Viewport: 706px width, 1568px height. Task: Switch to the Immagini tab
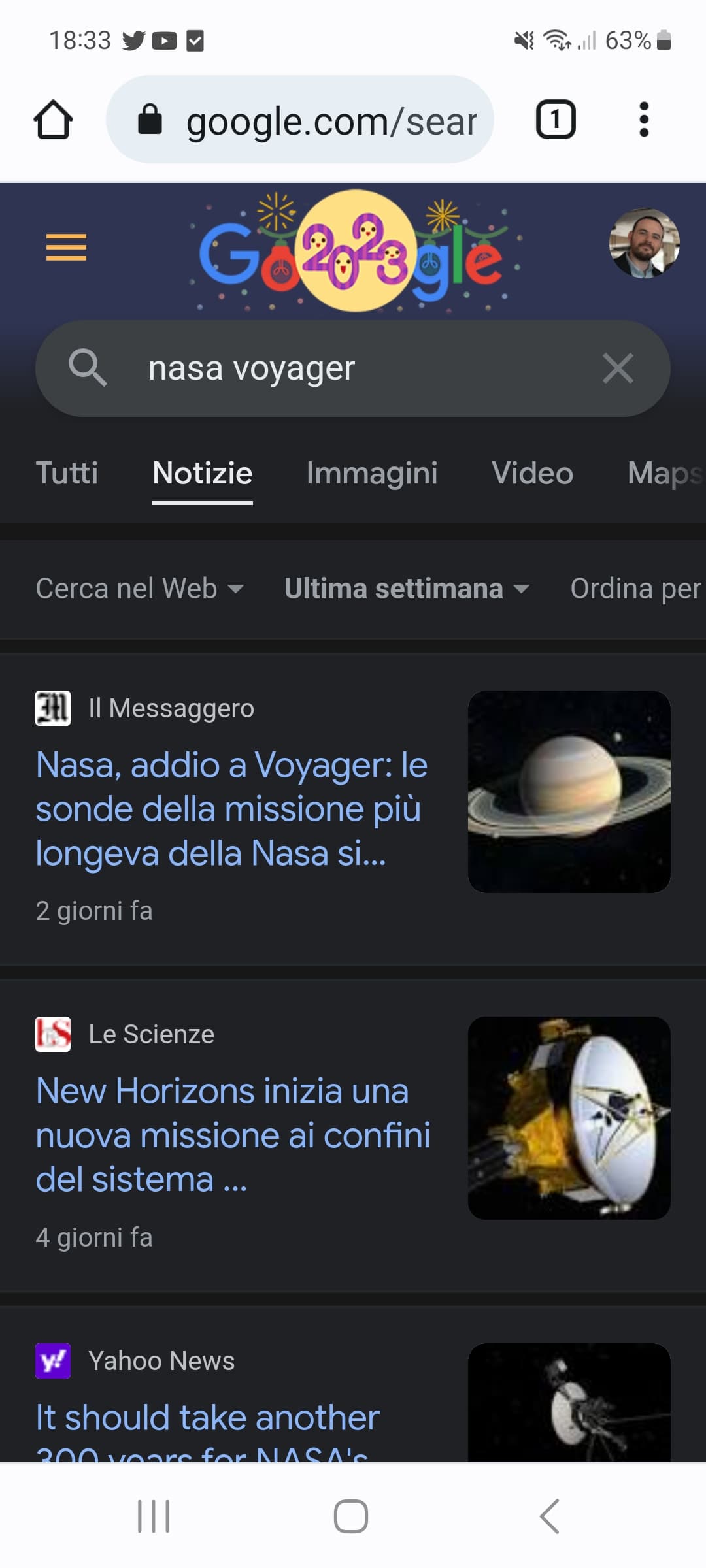[372, 473]
